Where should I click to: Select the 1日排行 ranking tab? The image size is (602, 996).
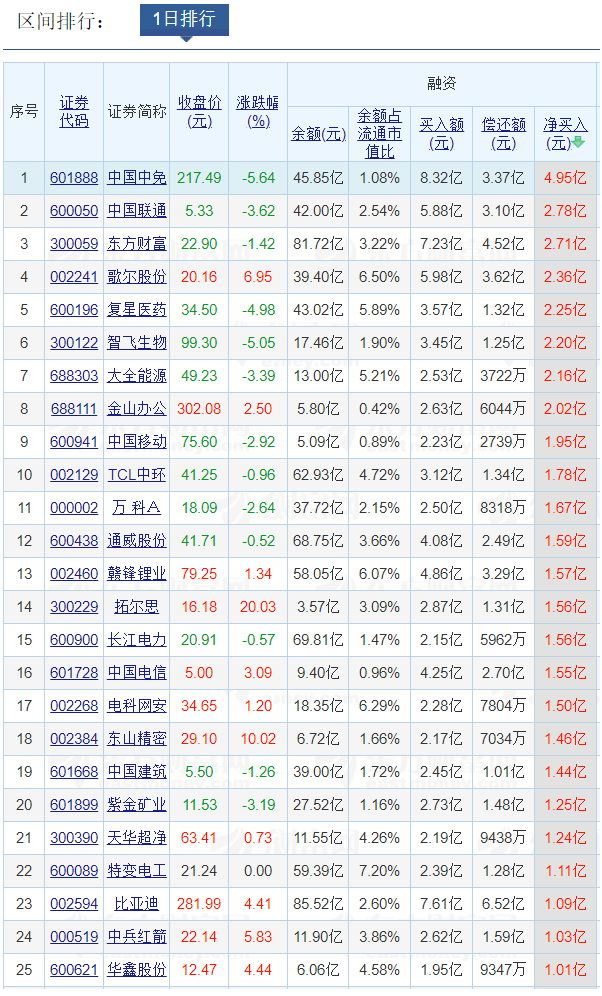click(x=184, y=20)
